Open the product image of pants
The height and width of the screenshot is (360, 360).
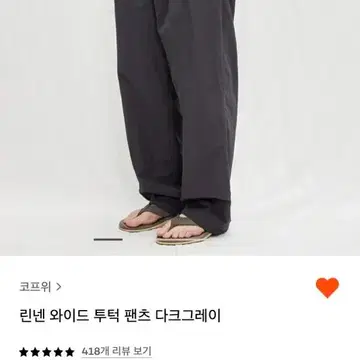coord(180,128)
